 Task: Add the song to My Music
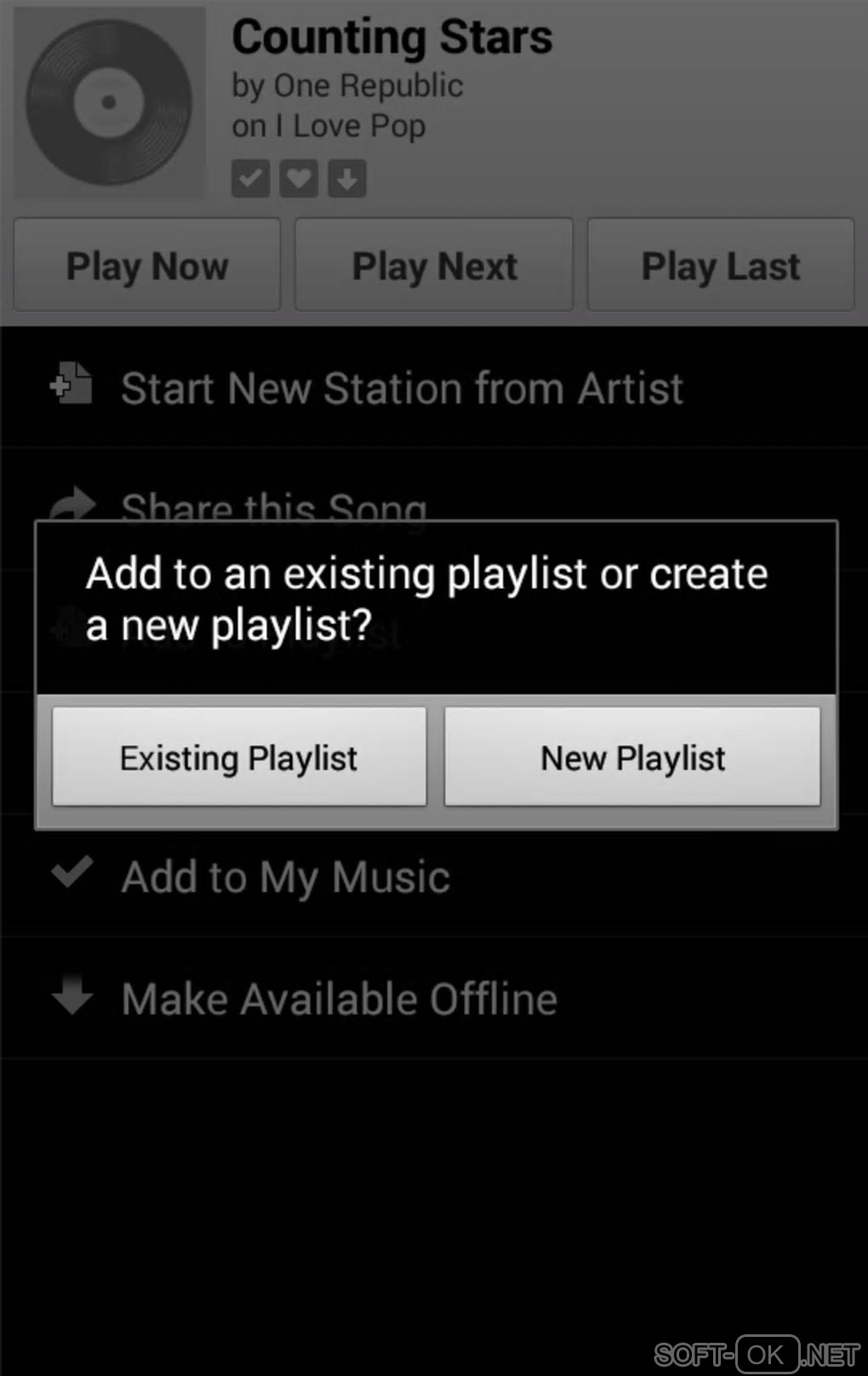coord(285,876)
